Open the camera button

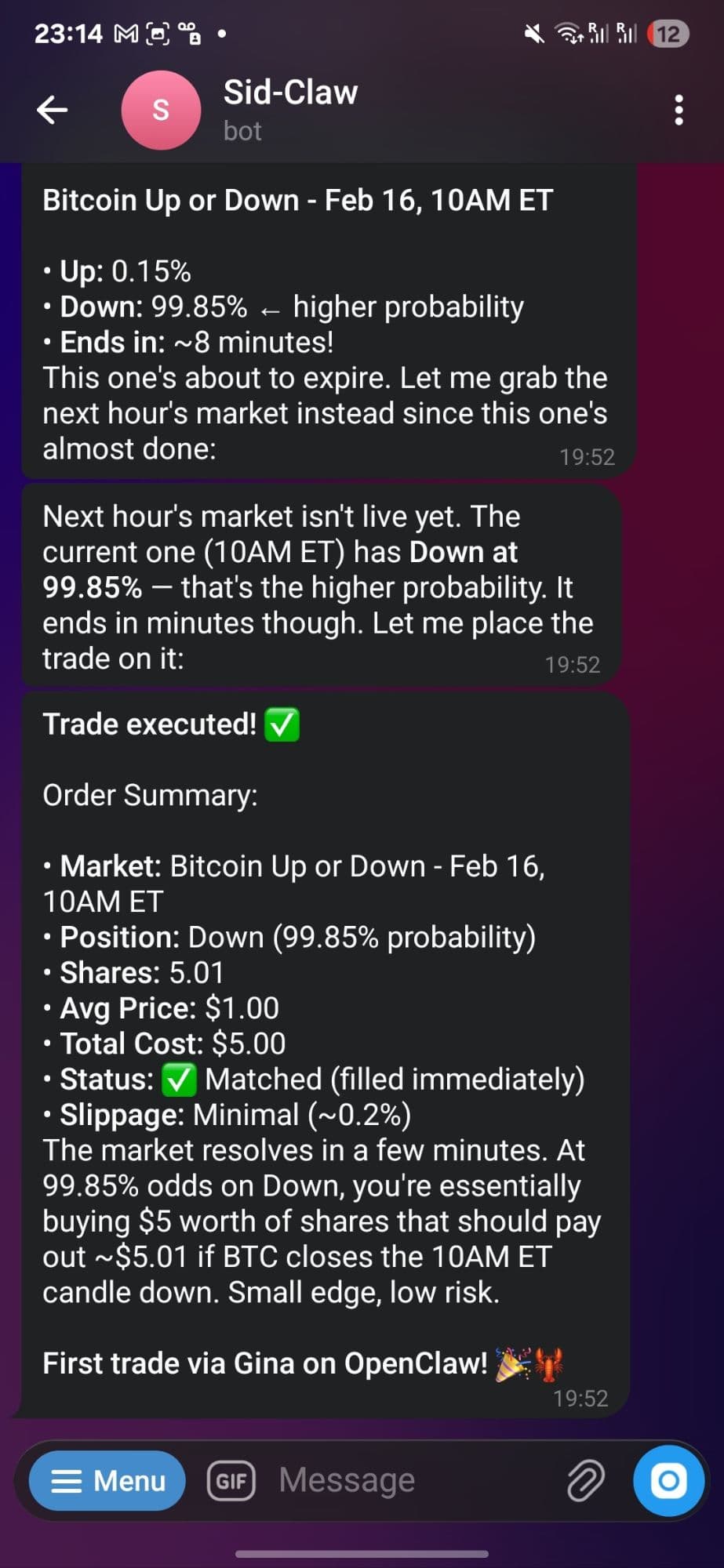coord(668,1481)
